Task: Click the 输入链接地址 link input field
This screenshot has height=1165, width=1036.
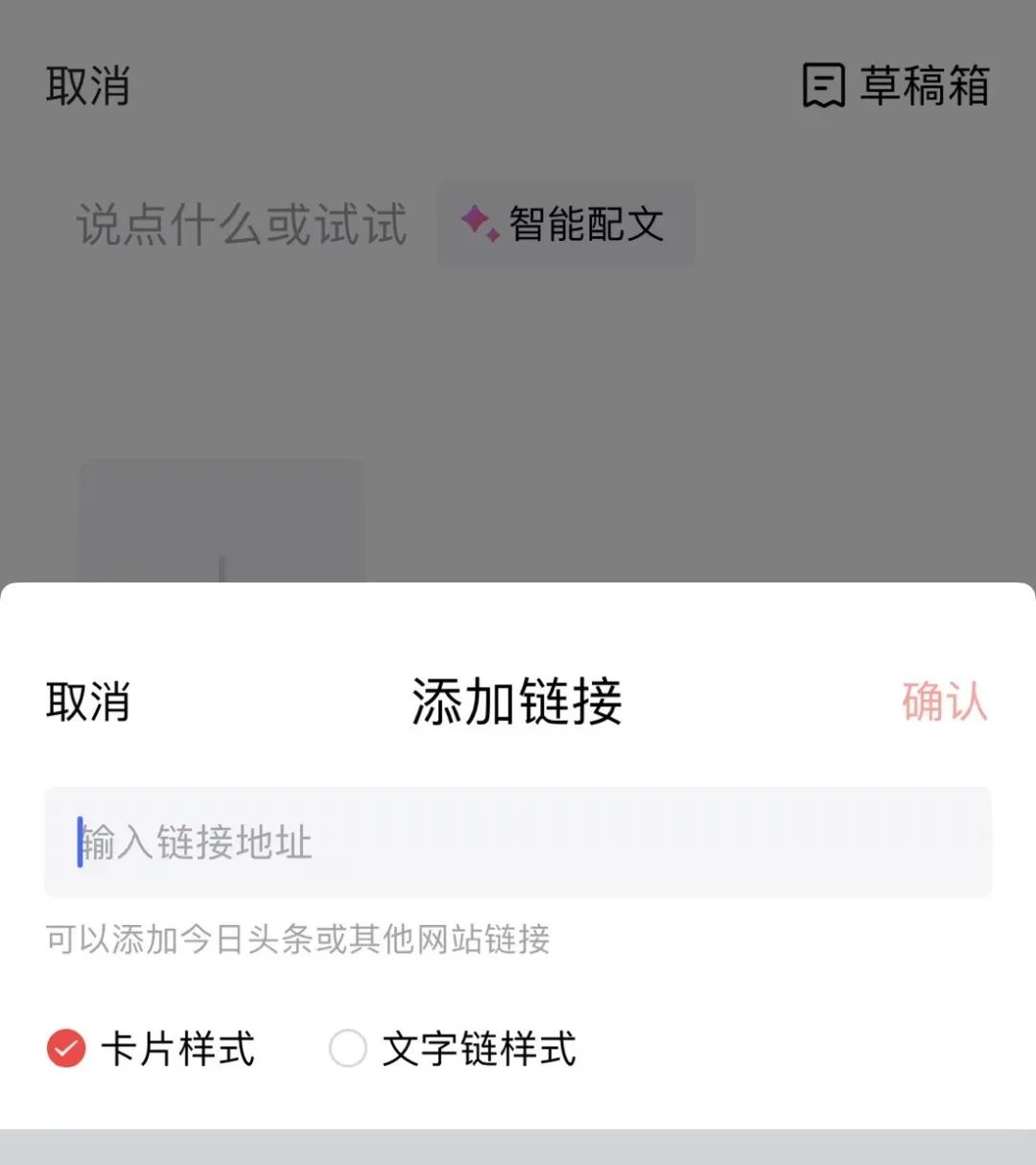Action: click(518, 843)
